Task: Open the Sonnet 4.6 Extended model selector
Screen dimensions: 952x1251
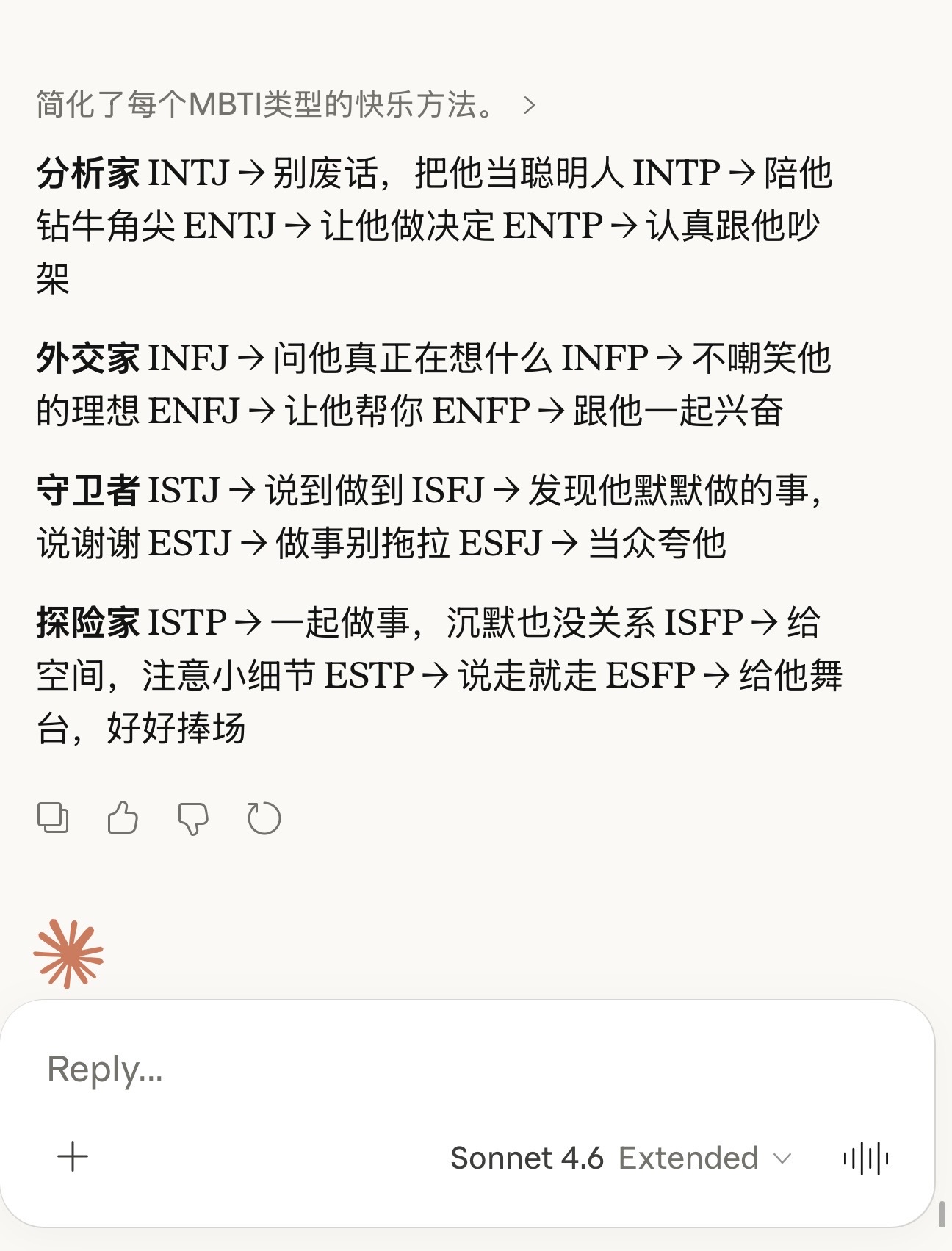Action: click(x=621, y=1158)
